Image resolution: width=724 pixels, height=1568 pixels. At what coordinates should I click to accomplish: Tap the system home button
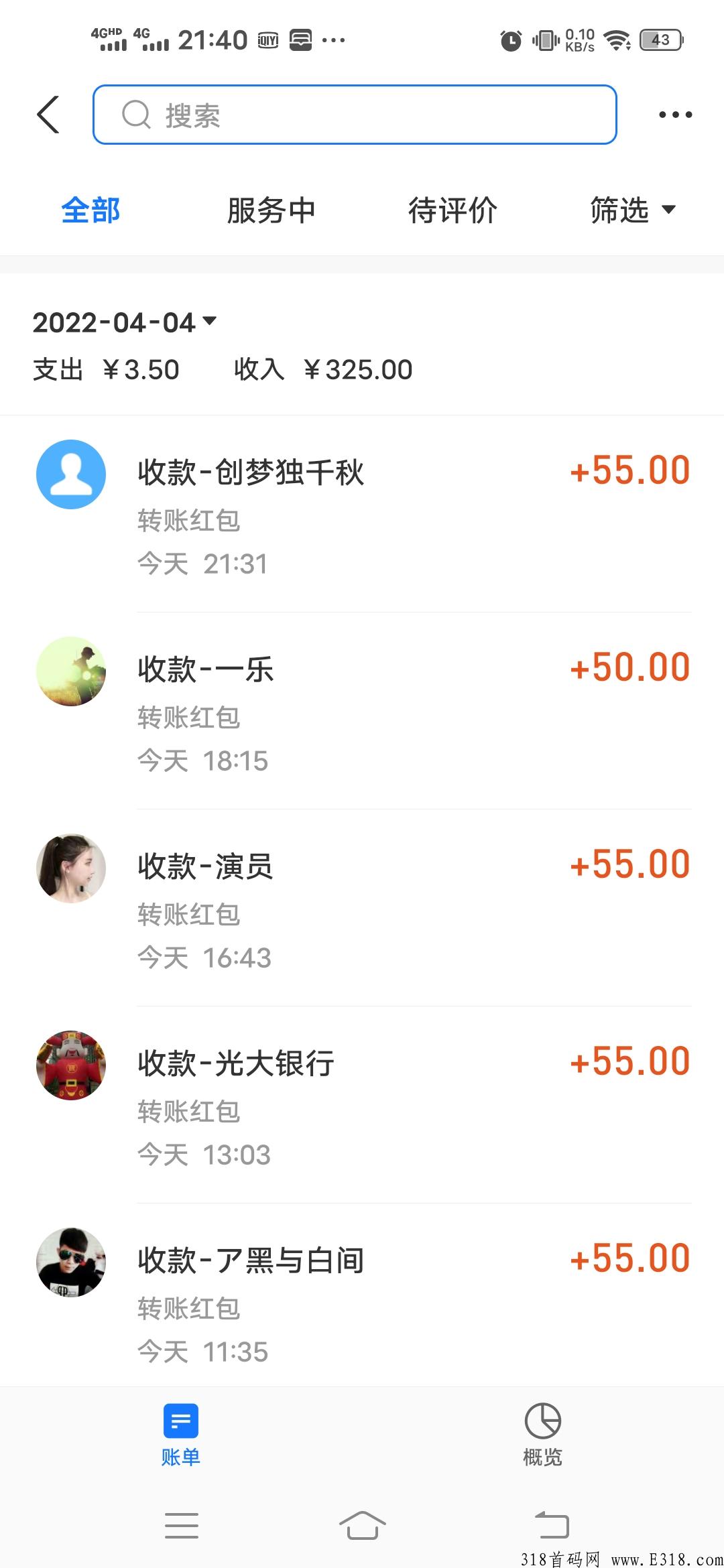point(362,1525)
